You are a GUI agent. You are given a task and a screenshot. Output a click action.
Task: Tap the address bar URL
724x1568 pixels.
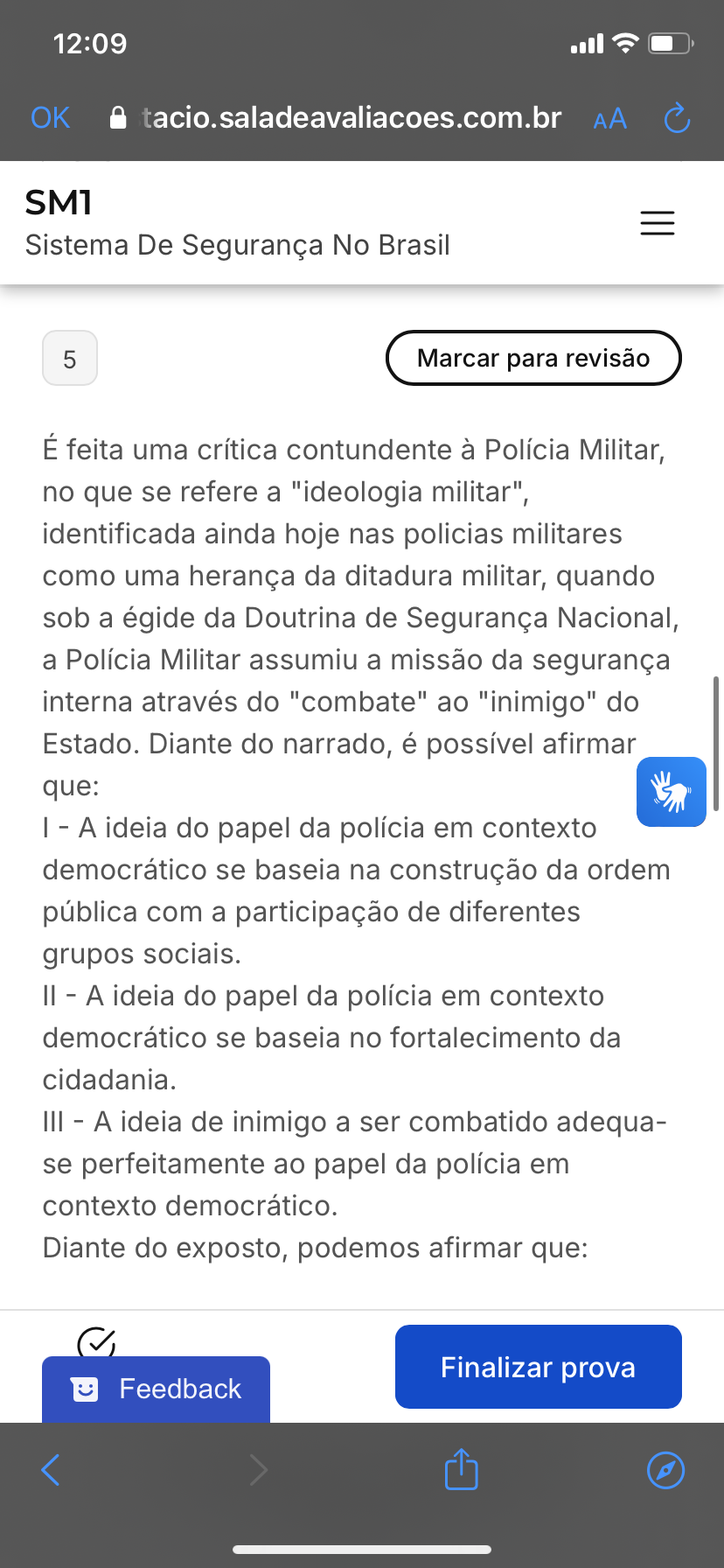(350, 117)
